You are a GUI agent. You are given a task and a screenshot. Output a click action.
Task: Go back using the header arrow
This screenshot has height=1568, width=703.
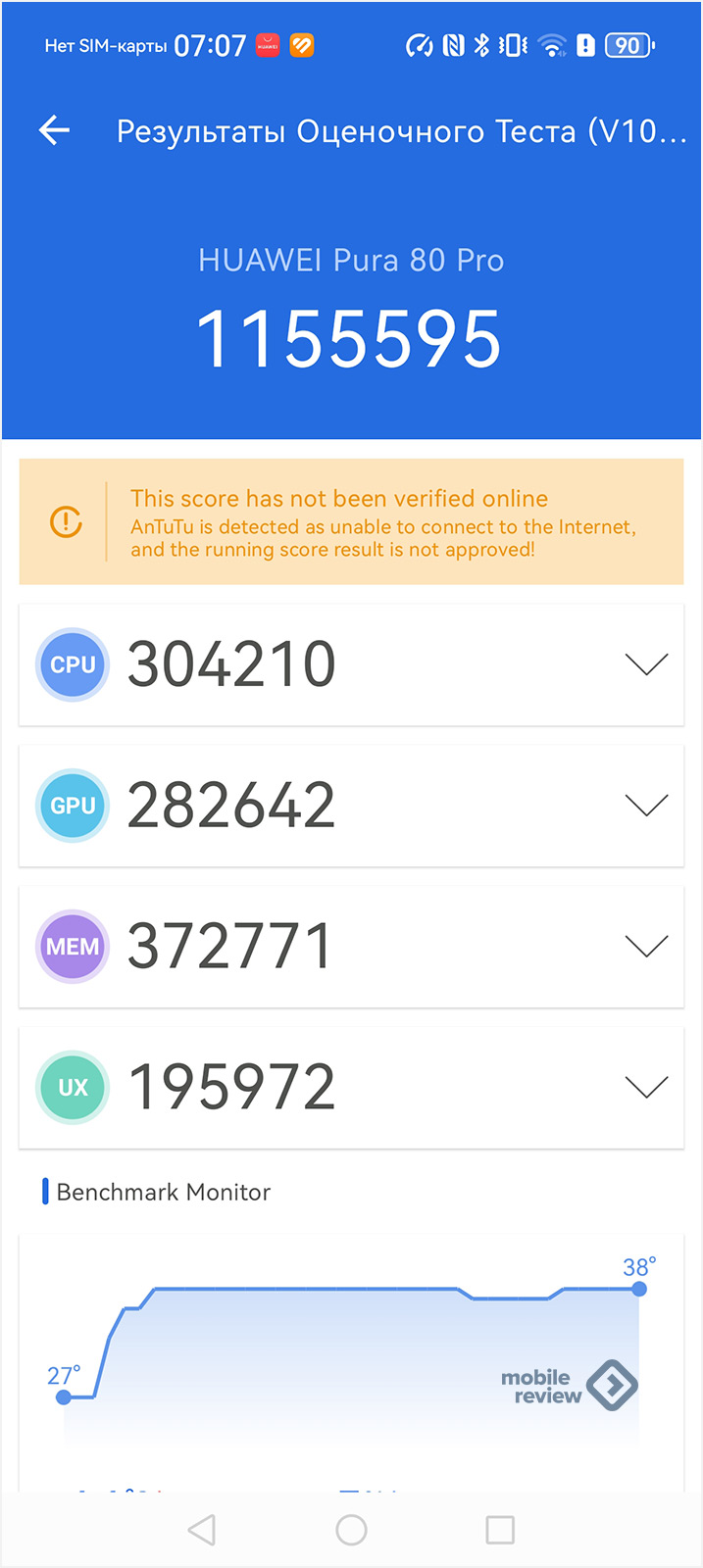(54, 130)
